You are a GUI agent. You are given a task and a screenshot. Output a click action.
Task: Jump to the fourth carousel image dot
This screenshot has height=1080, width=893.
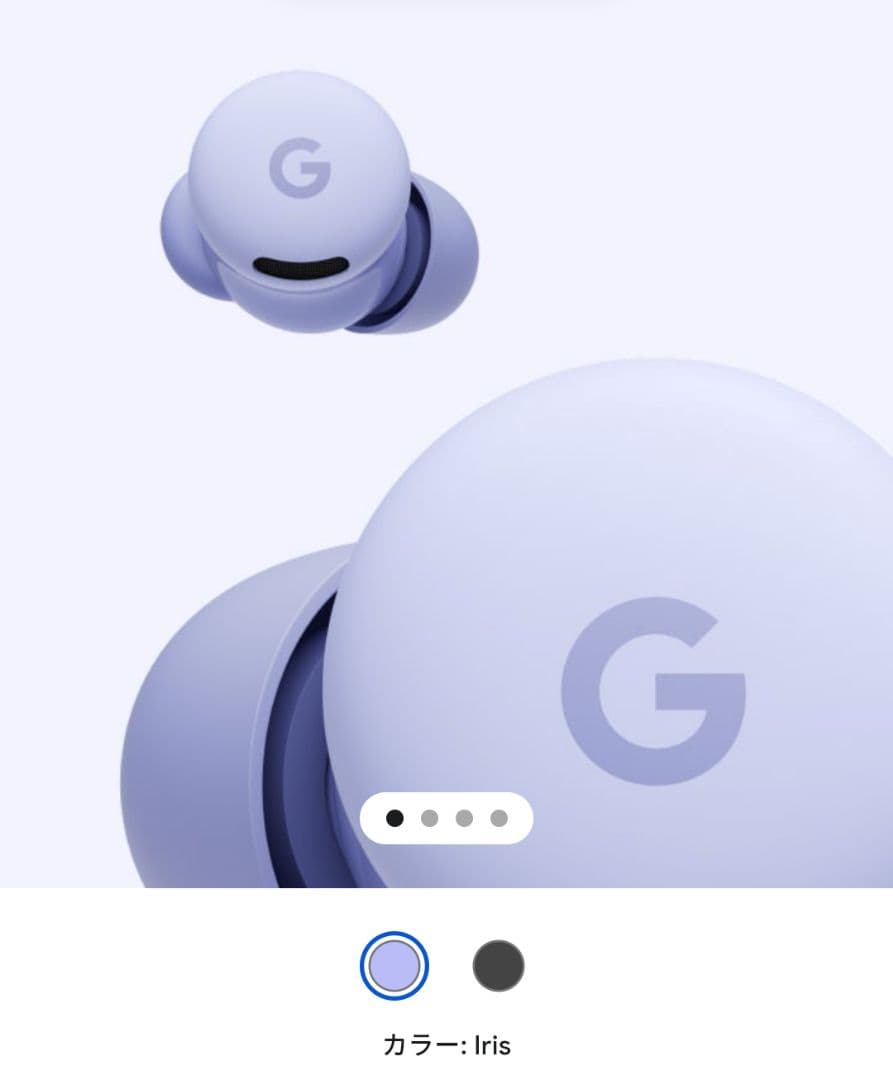tap(499, 819)
